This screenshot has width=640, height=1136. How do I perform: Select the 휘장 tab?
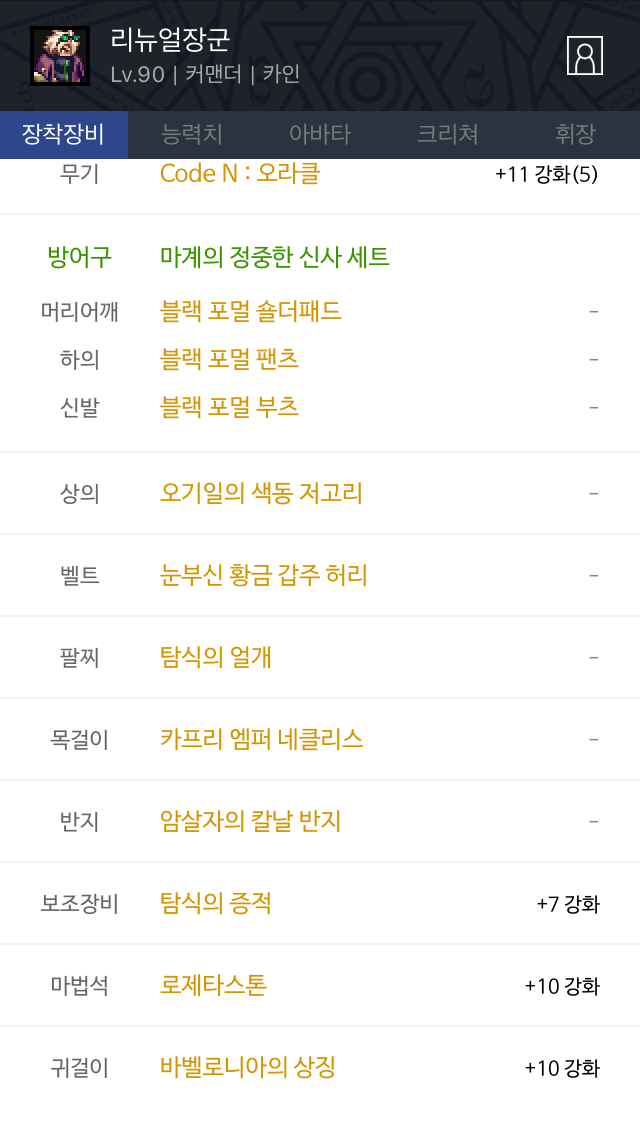click(x=575, y=134)
